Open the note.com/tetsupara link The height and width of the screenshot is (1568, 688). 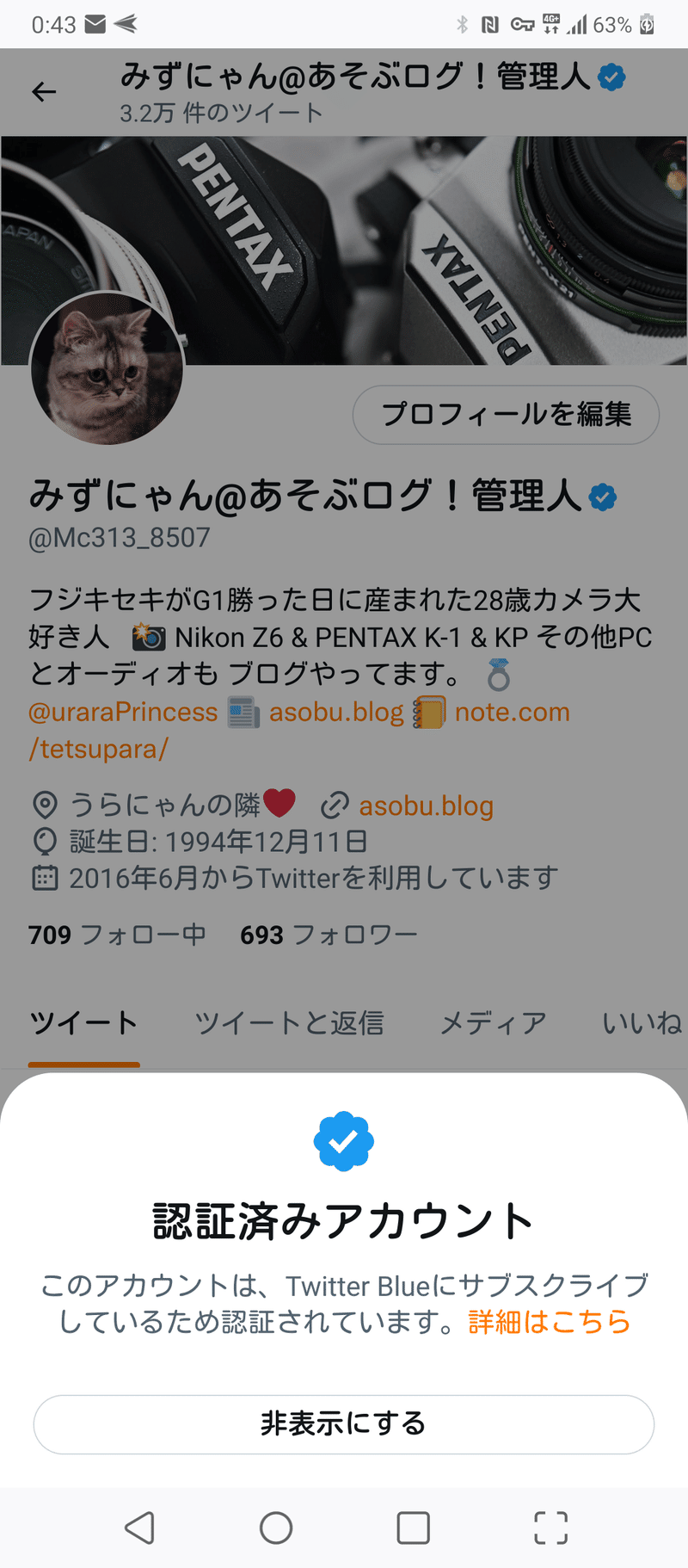coord(512,713)
